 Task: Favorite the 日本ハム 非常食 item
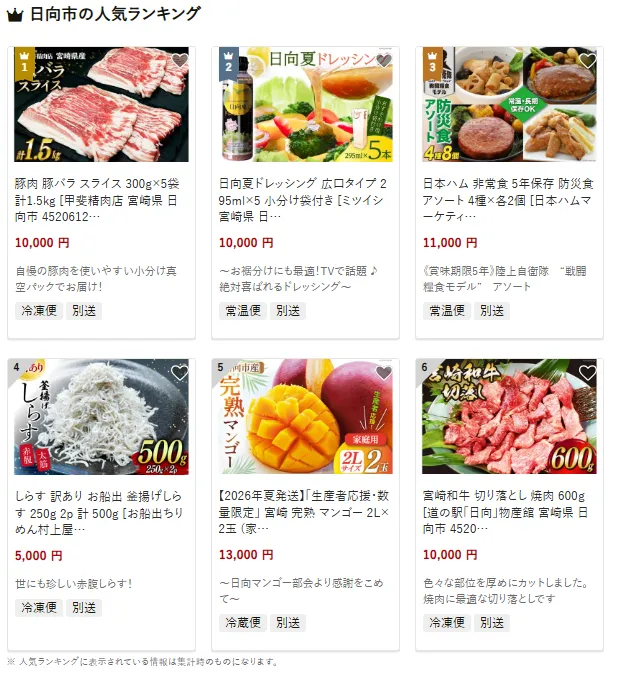coord(588,61)
